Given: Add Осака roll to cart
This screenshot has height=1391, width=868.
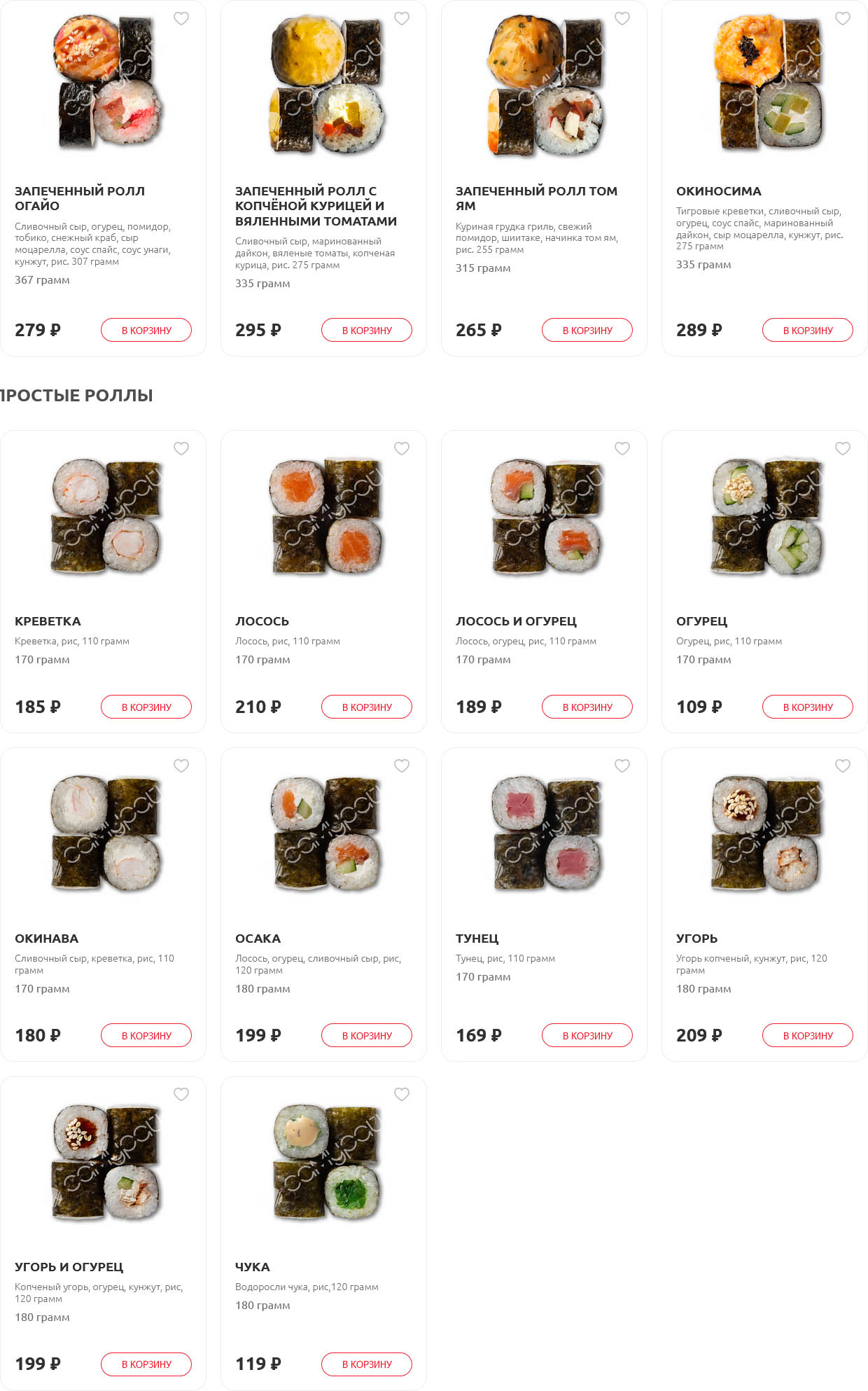Looking at the screenshot, I should [367, 1035].
